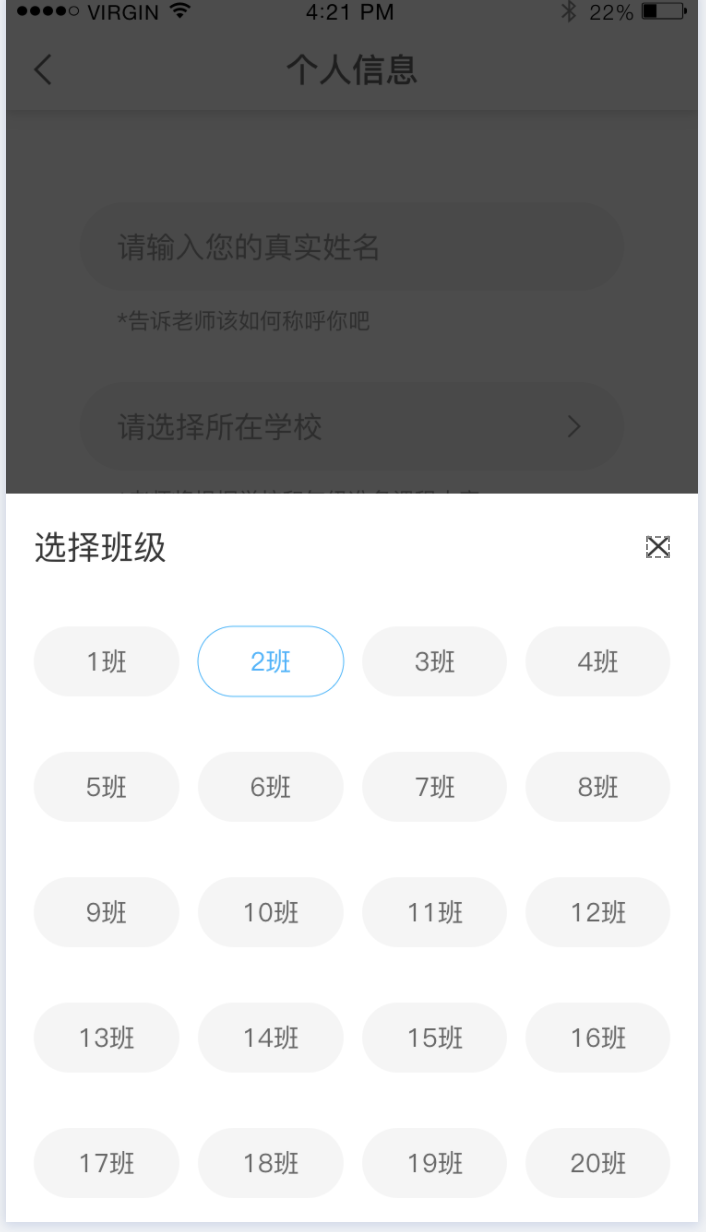
Task: Close the 选择班级 class picker
Action: coord(657,546)
